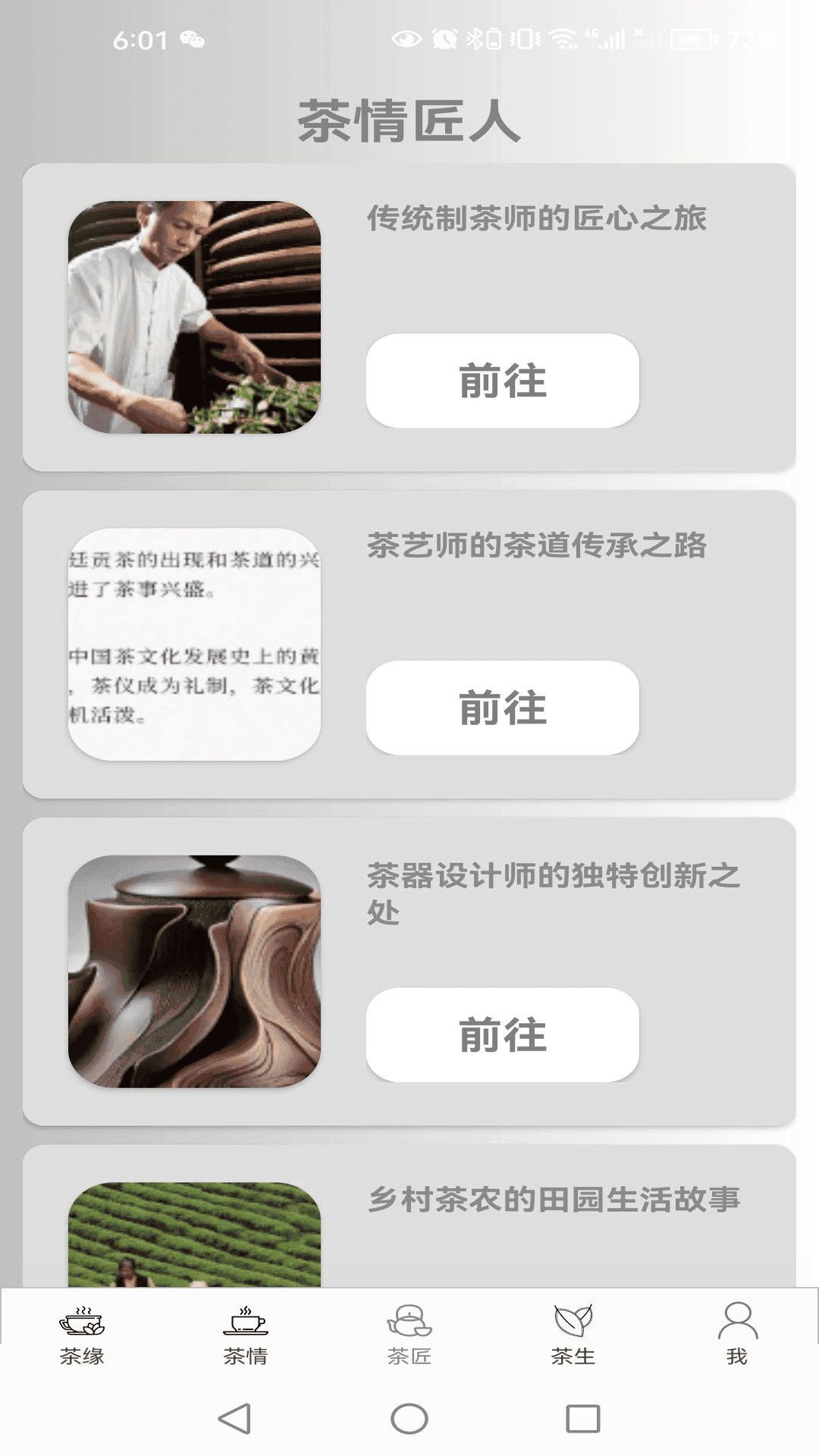Switch to the 茶缘 tab
The height and width of the screenshot is (1456, 819).
[x=82, y=1335]
